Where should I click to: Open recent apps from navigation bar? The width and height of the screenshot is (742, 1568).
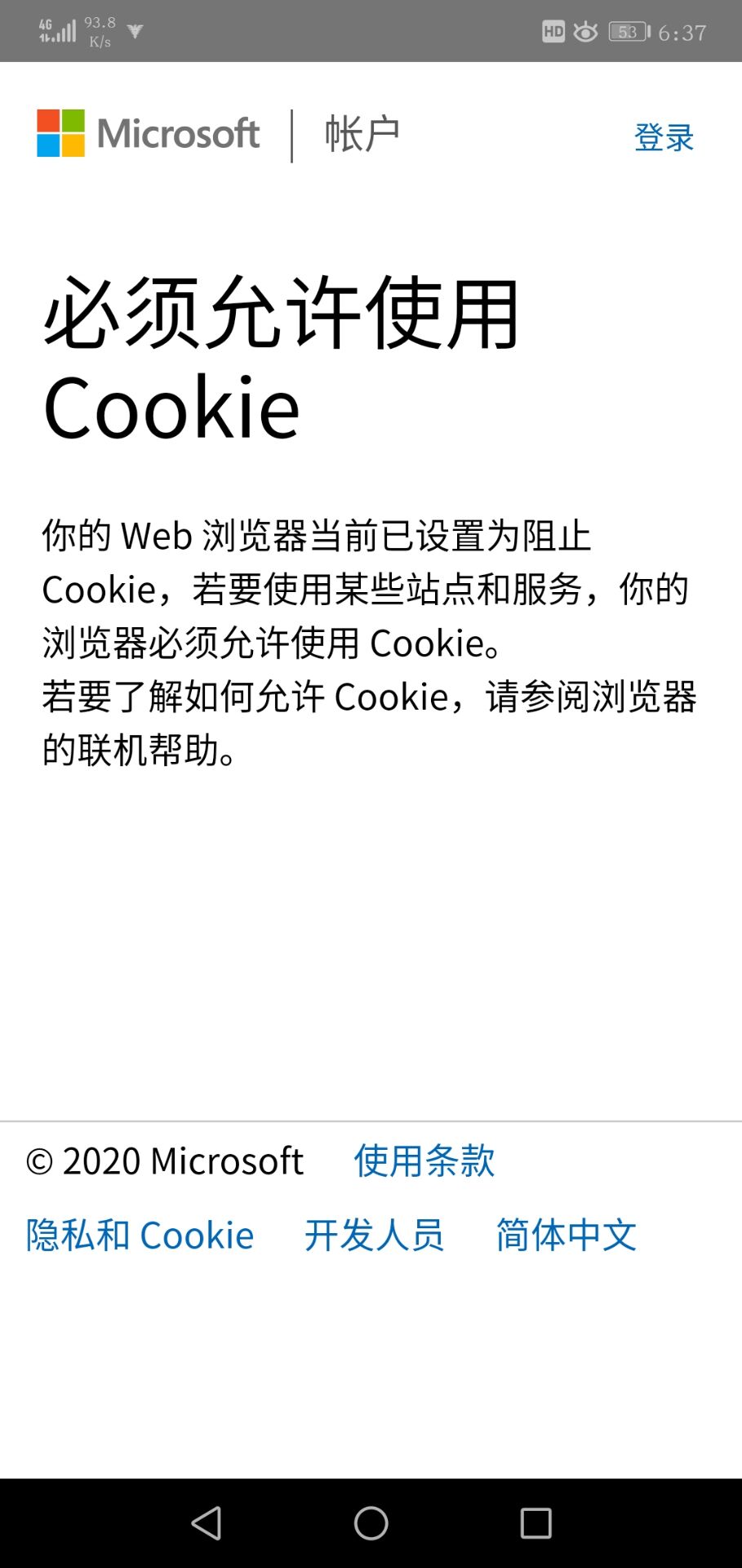[x=535, y=1523]
